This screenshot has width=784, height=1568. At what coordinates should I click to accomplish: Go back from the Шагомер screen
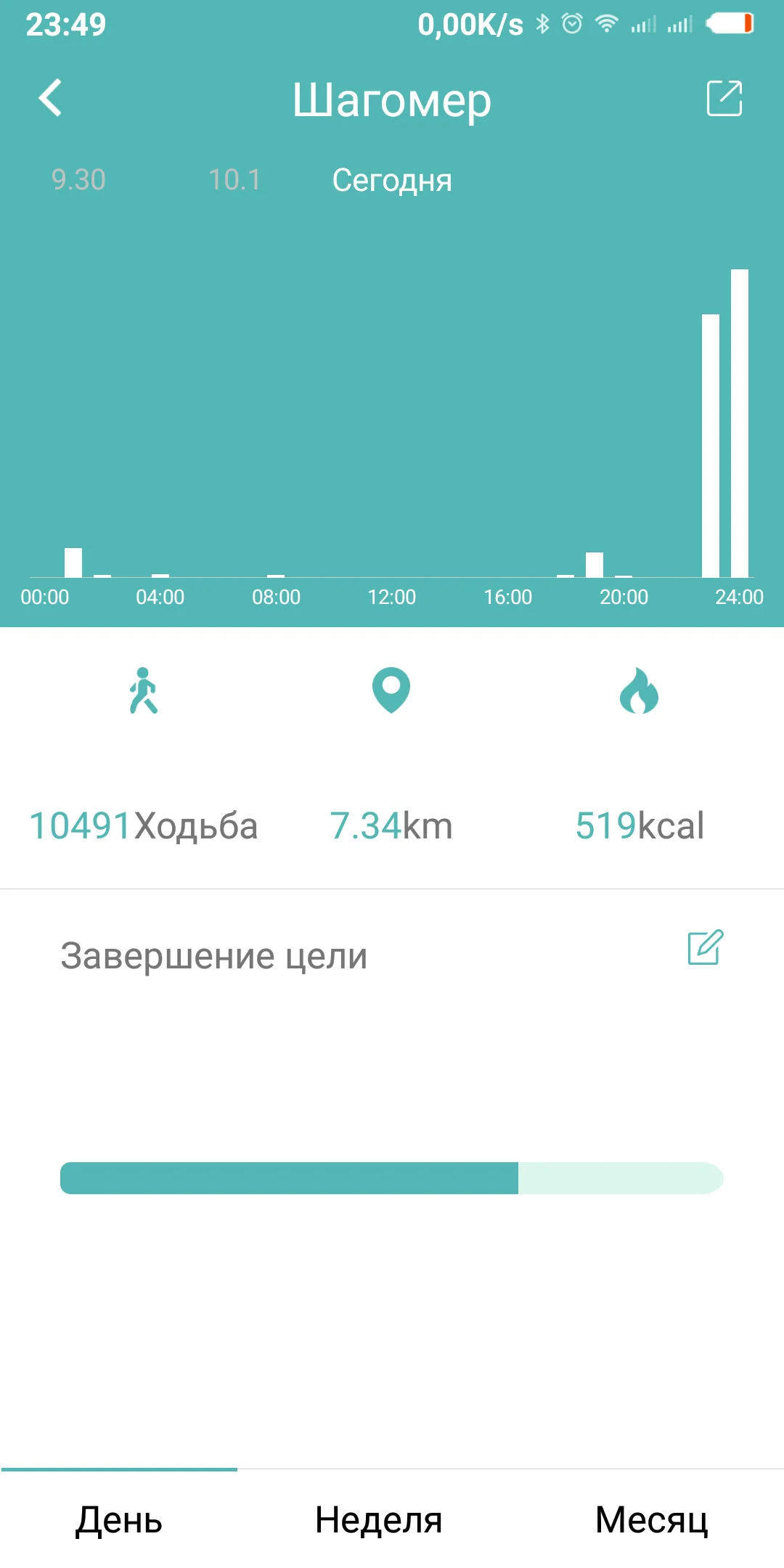click(x=50, y=98)
